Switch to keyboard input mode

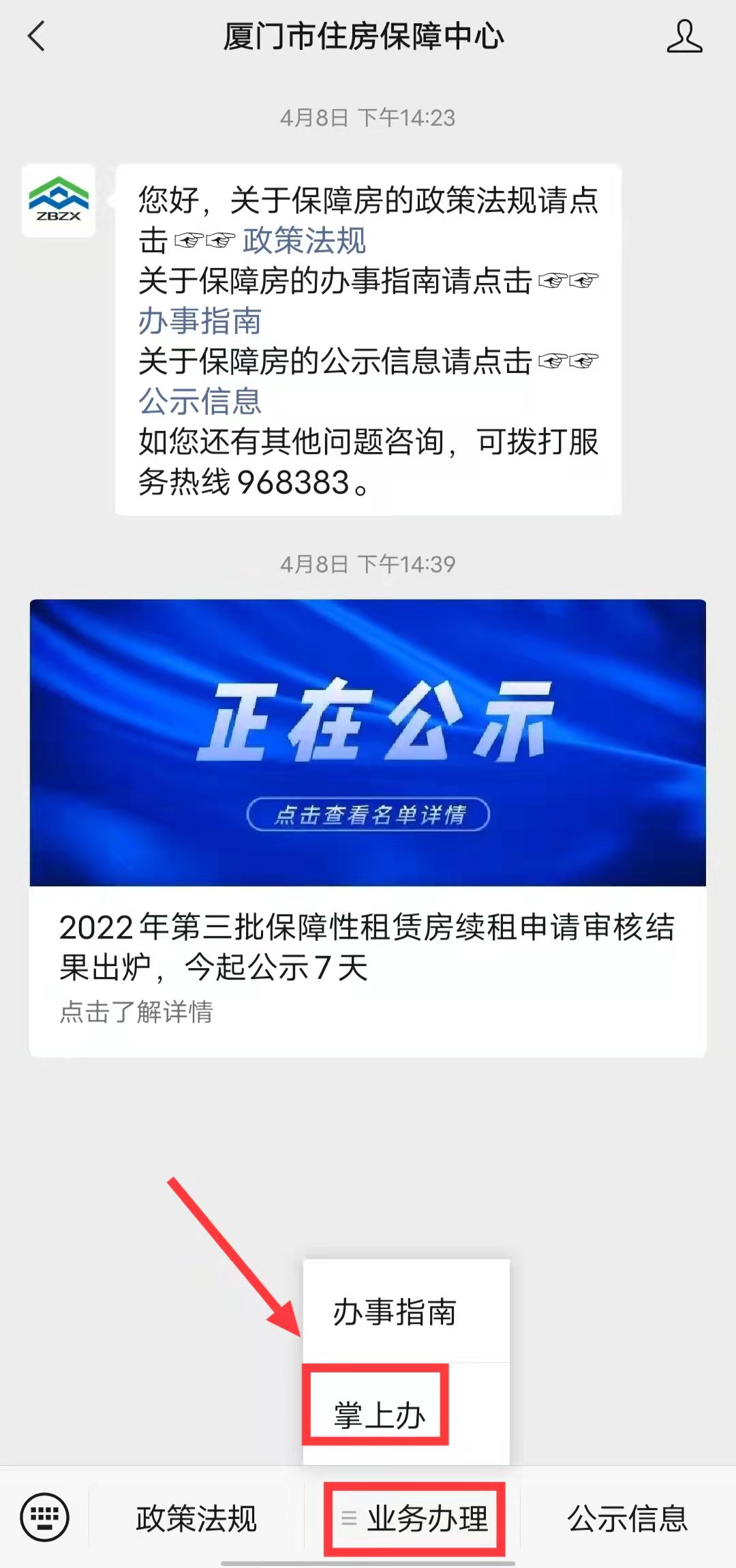45,1518
